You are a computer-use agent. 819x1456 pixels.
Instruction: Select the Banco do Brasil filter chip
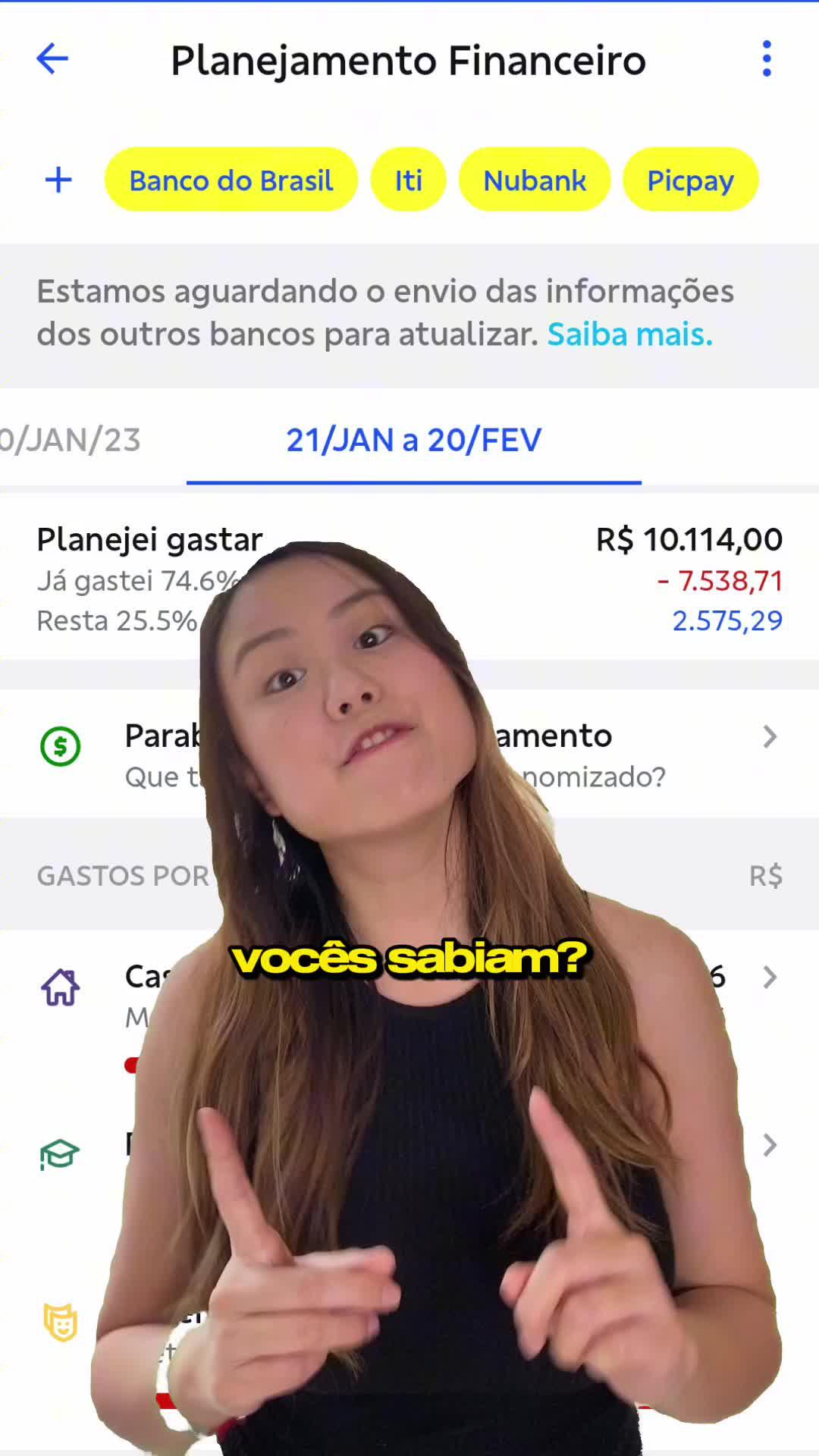tap(231, 180)
